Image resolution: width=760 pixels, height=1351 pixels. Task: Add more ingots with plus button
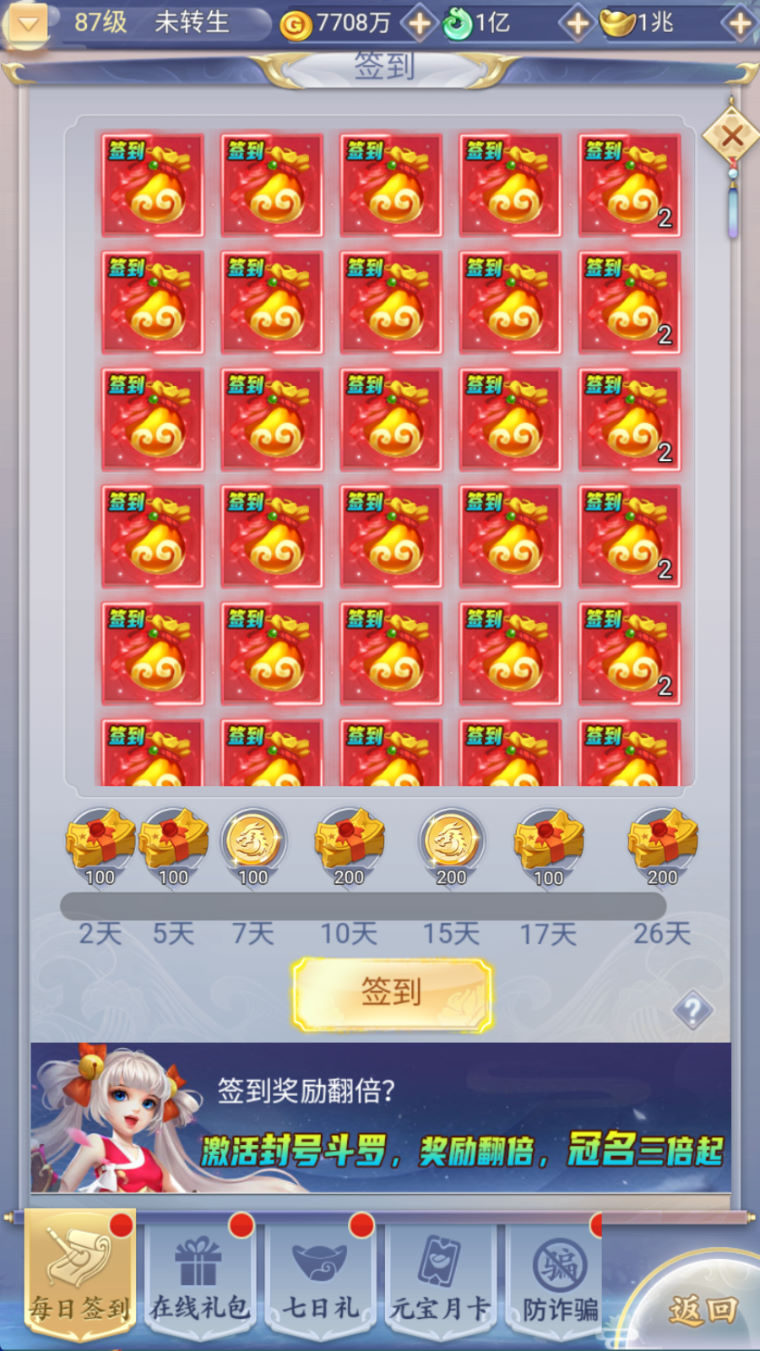(739, 22)
